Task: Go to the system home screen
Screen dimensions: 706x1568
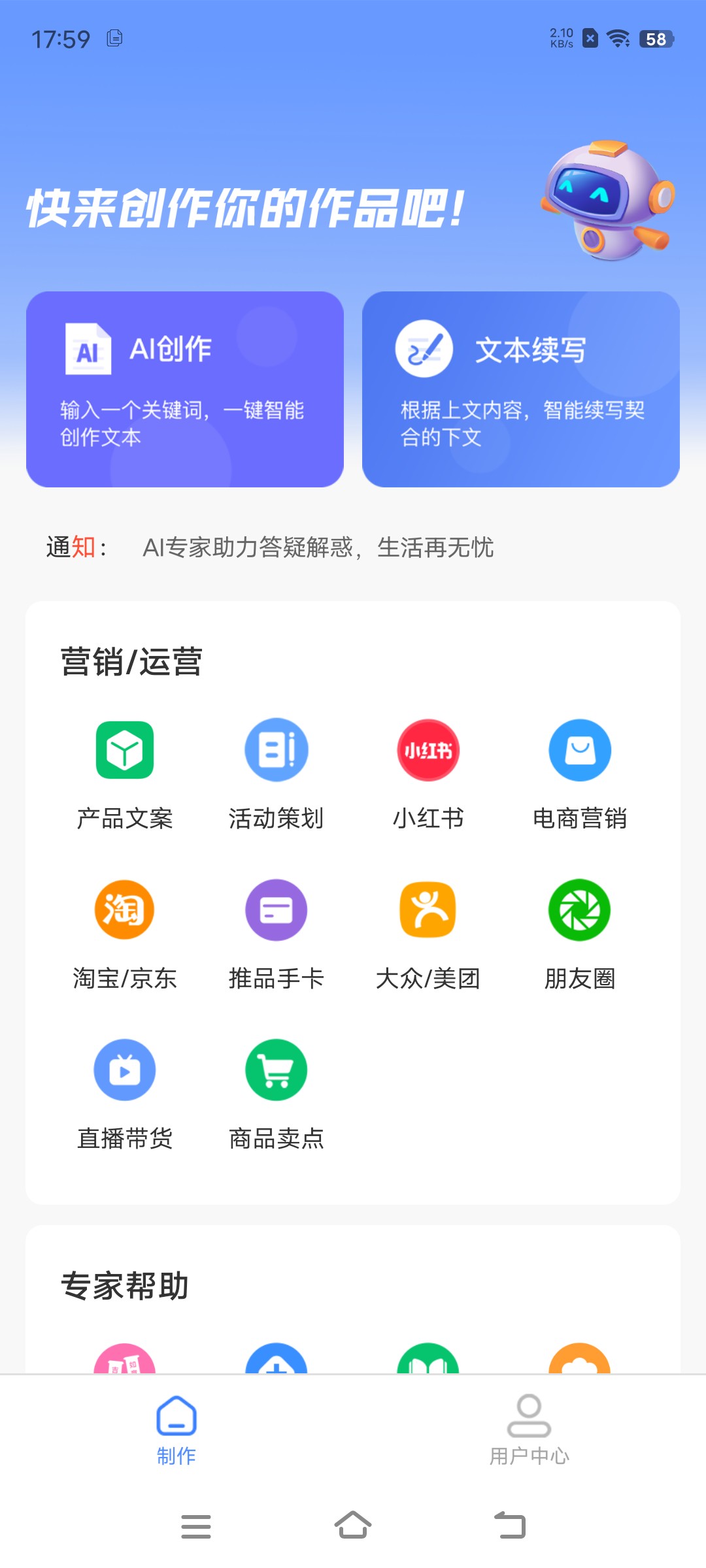Action: pos(353,1526)
